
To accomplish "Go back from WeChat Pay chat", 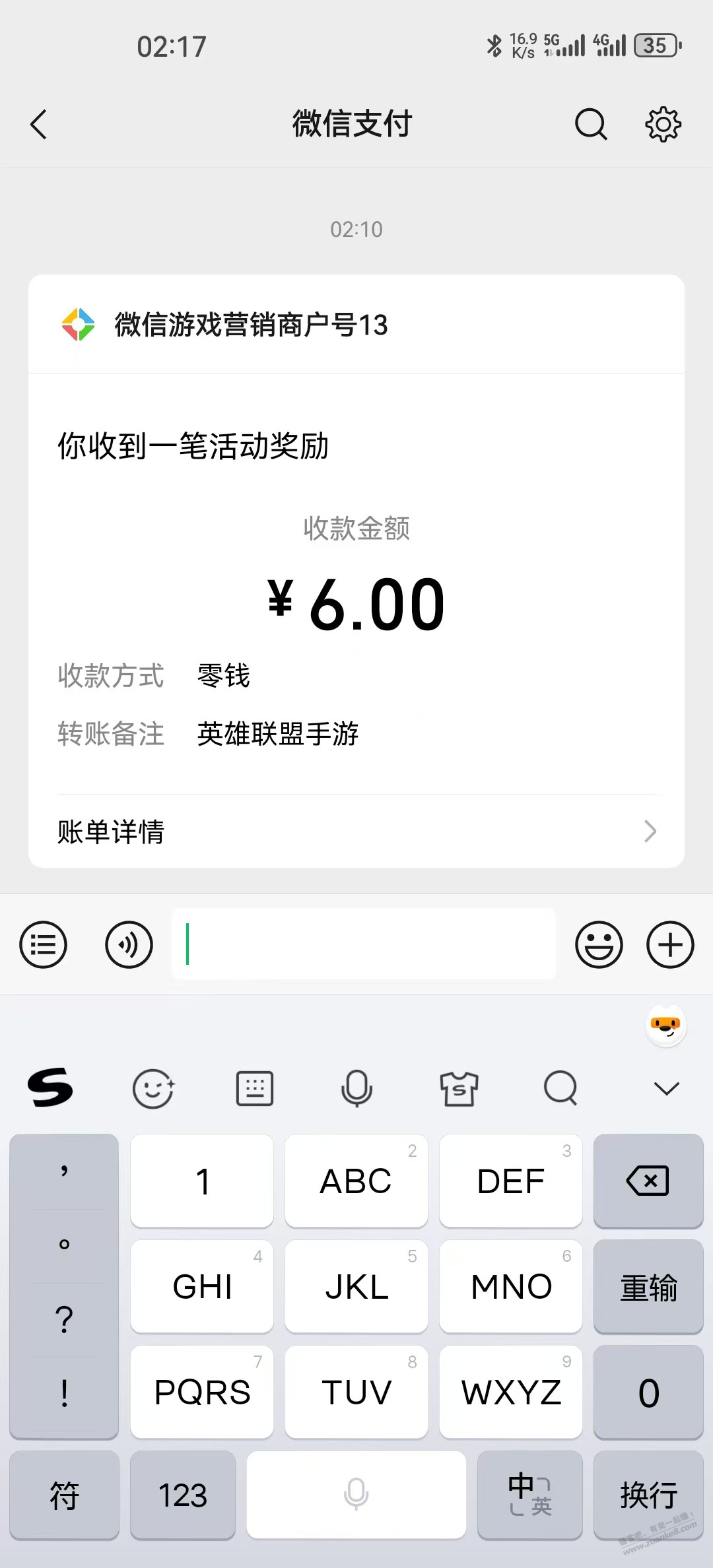I will click(39, 124).
